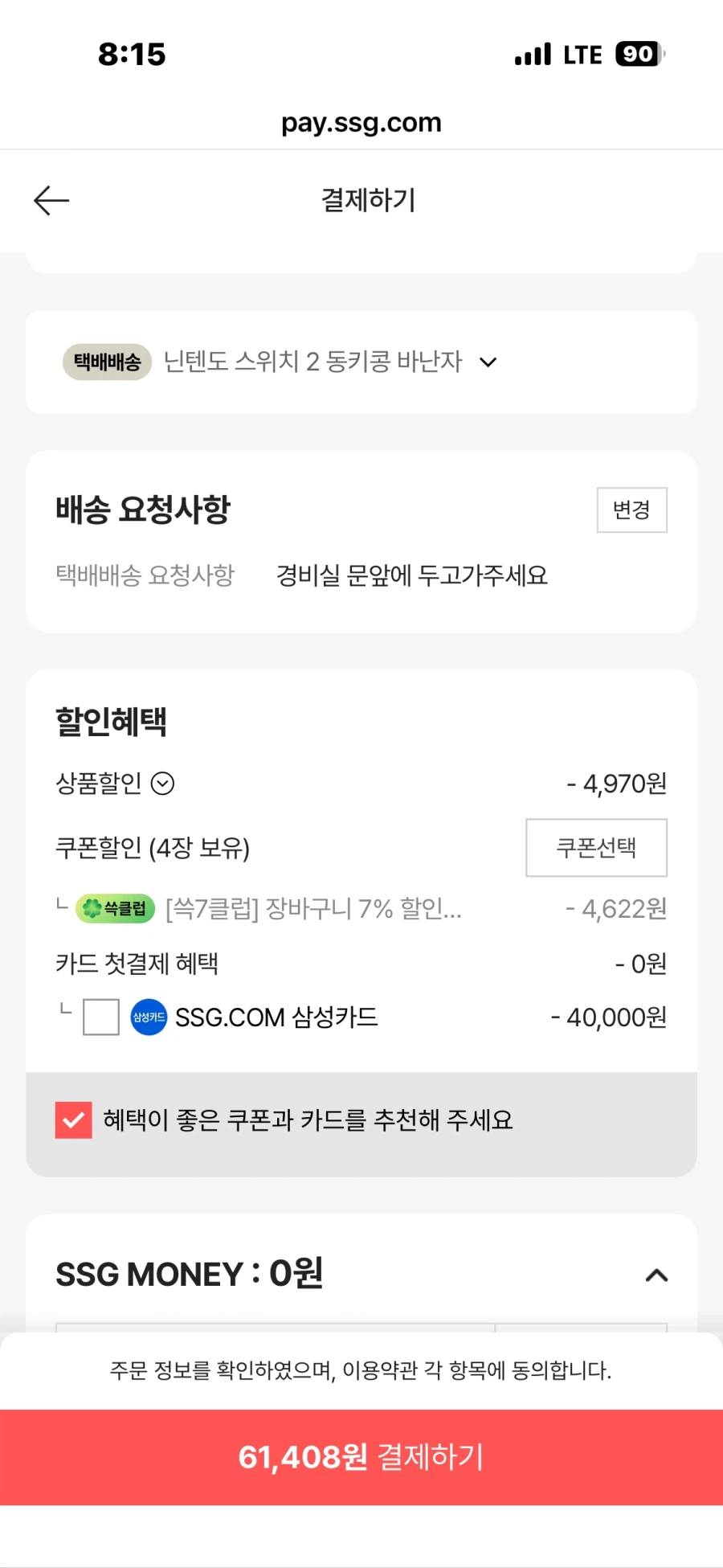Collapse the SSG MONEY section

657,1275
